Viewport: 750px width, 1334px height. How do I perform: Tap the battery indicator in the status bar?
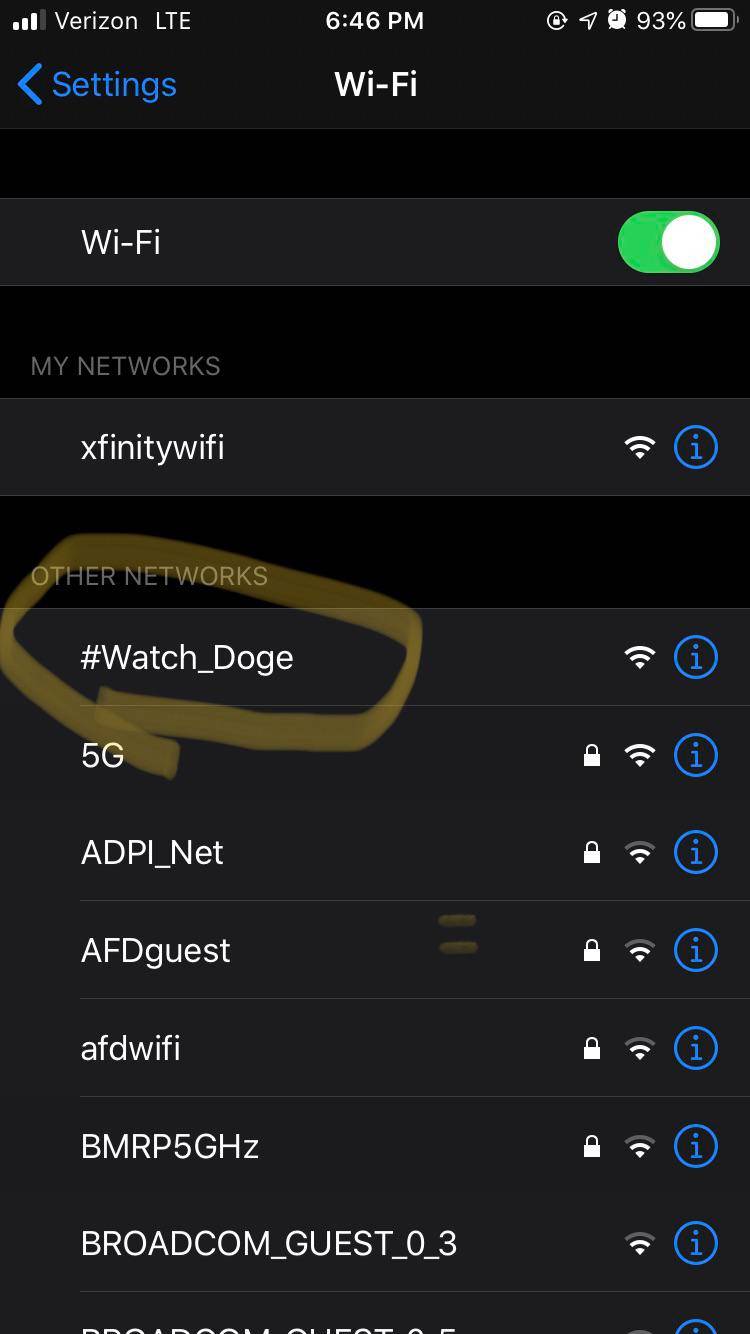(x=712, y=20)
